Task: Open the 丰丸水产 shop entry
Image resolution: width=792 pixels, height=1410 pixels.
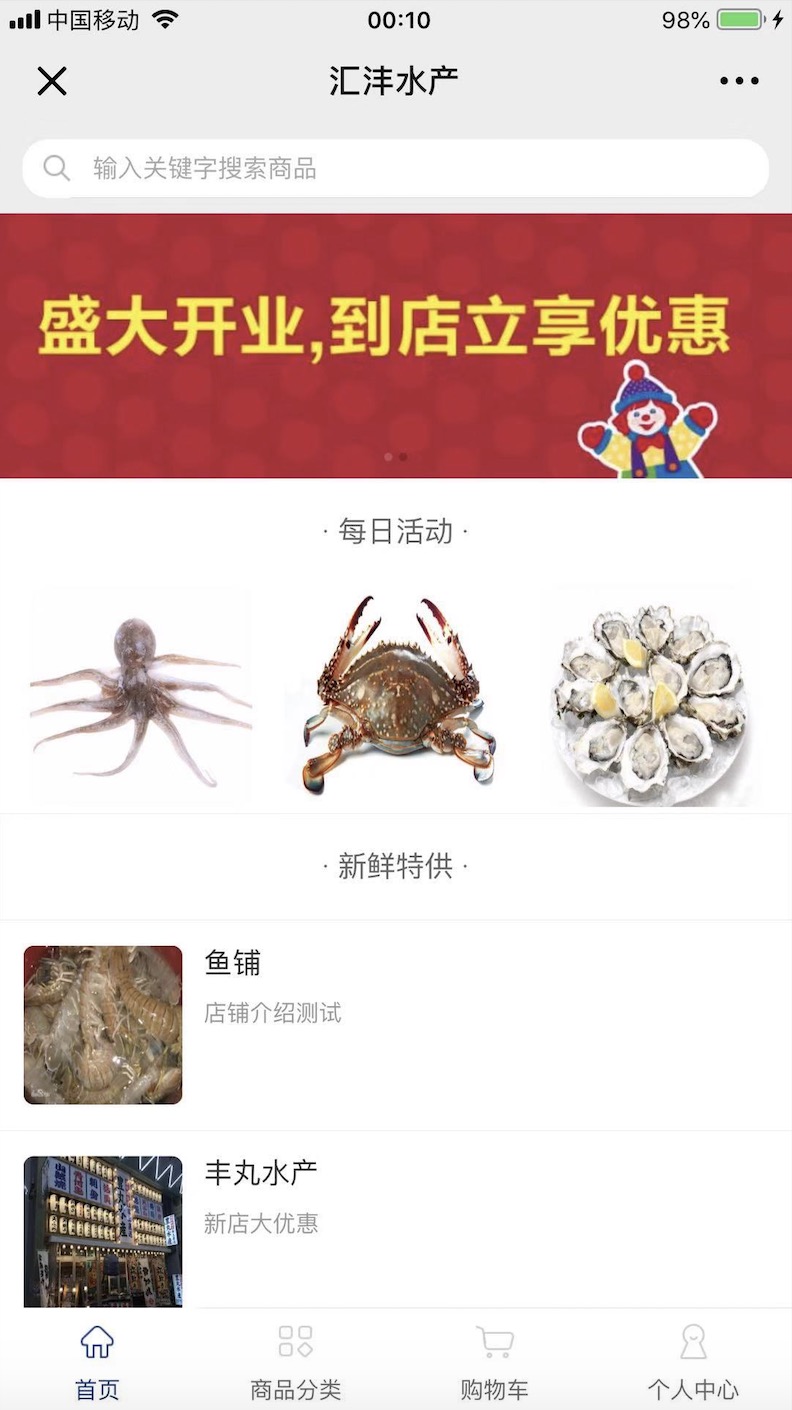Action: pos(396,1225)
